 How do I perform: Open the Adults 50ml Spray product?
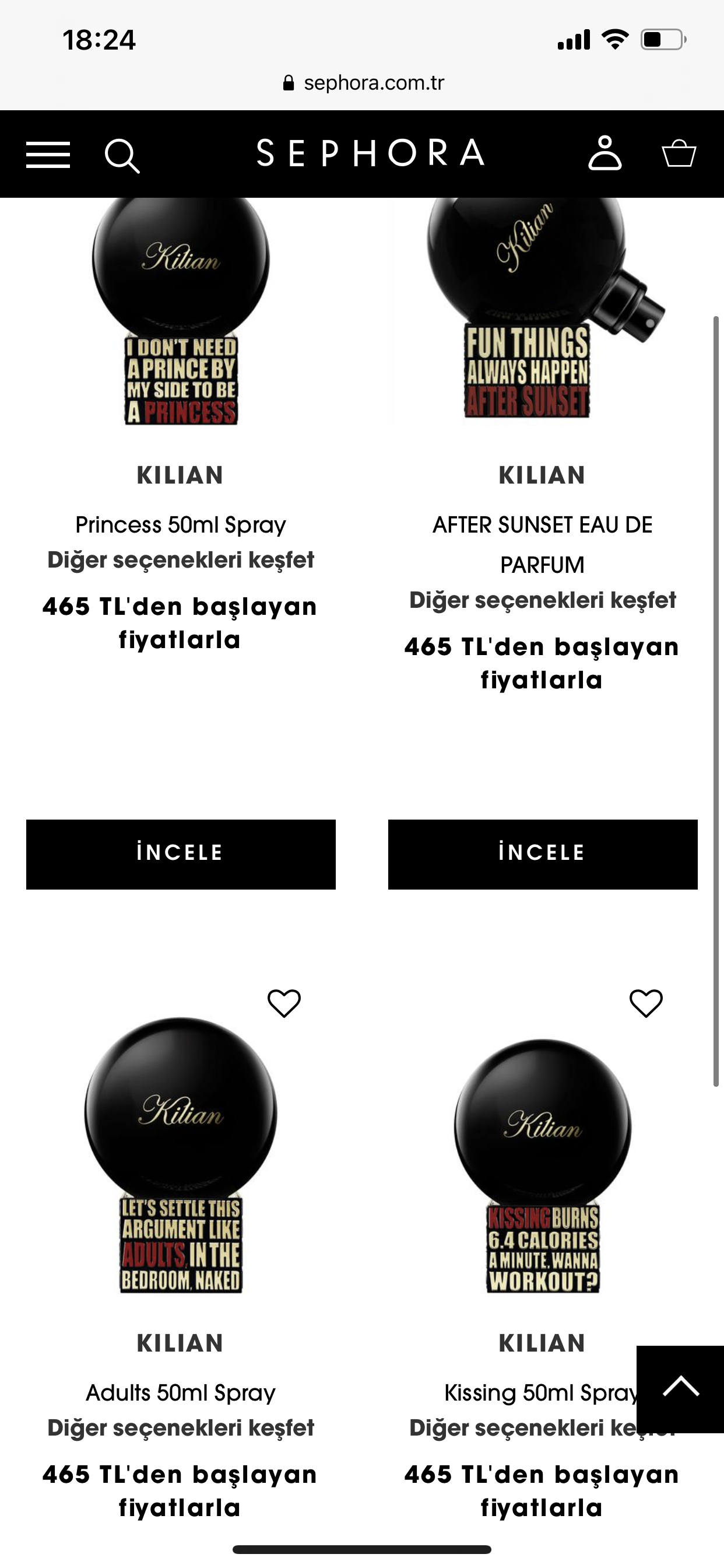pyautogui.click(x=181, y=1392)
